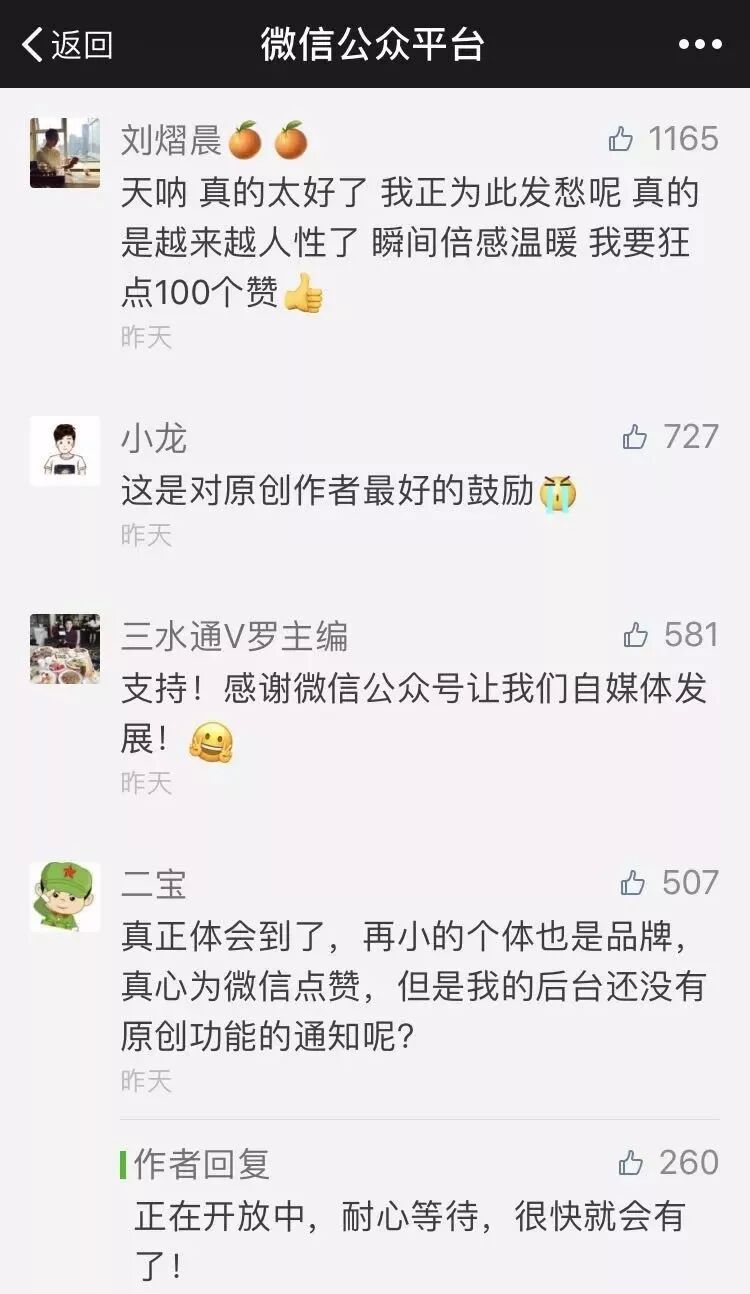Viewport: 750px width, 1294px height.
Task: Like the 作者回复 author reply
Action: pos(631,1163)
